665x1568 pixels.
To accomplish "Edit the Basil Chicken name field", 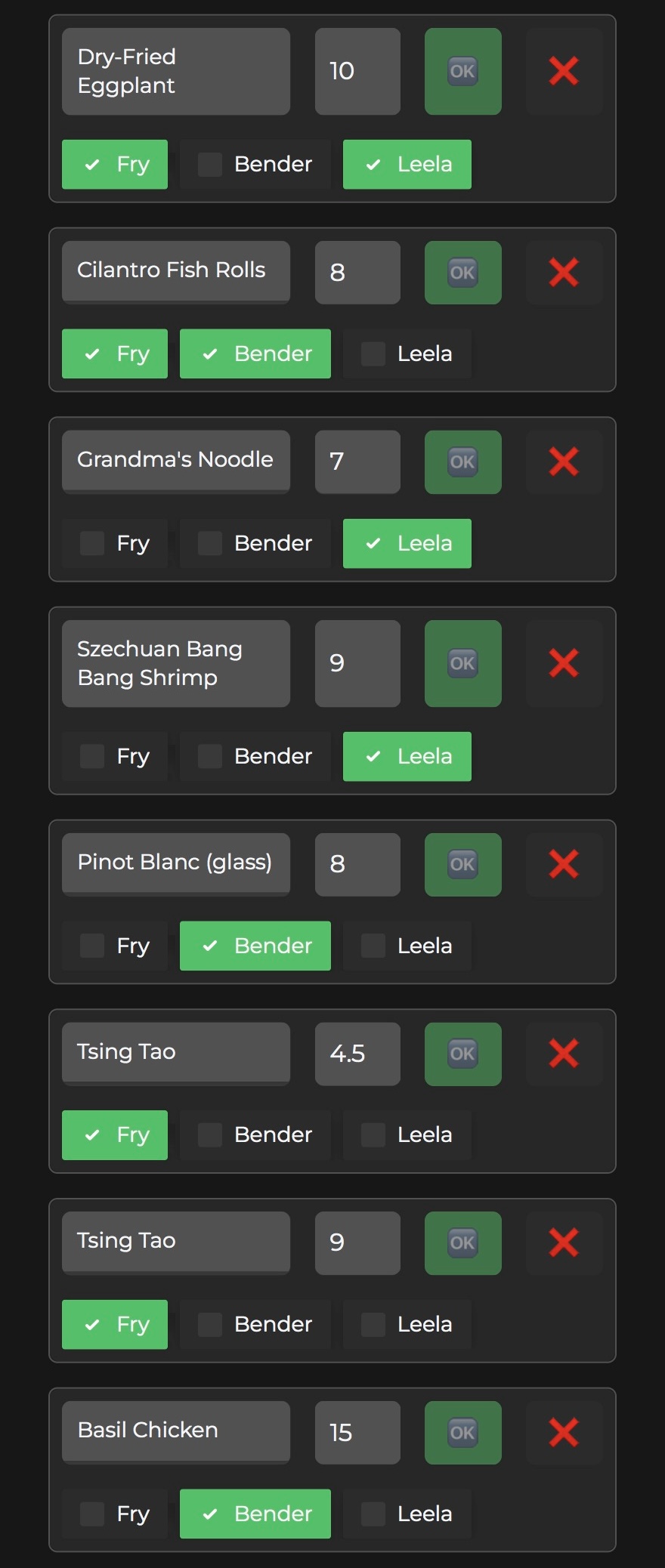I will pyautogui.click(x=175, y=1431).
